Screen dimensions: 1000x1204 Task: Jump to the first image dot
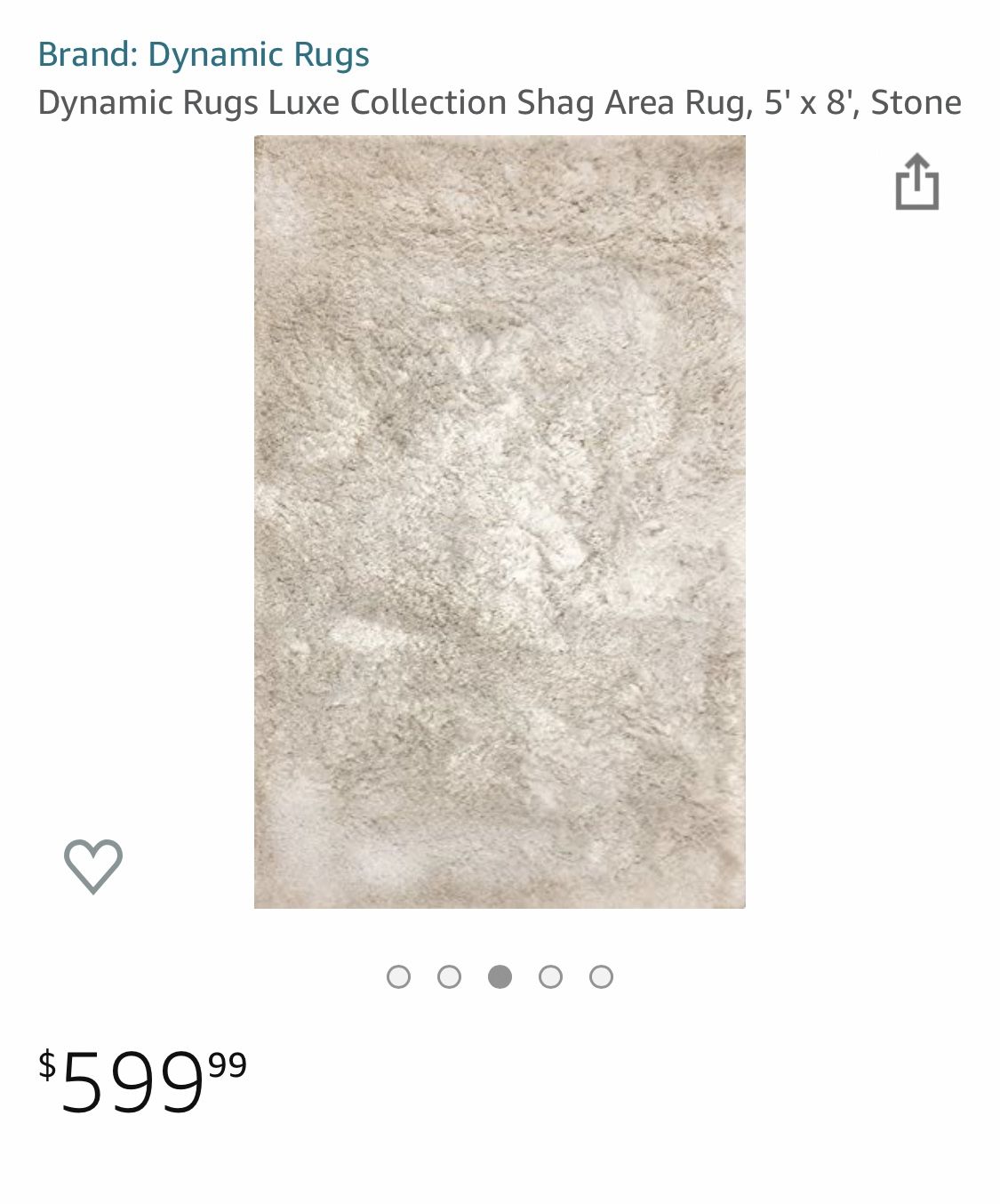pyautogui.click(x=399, y=977)
